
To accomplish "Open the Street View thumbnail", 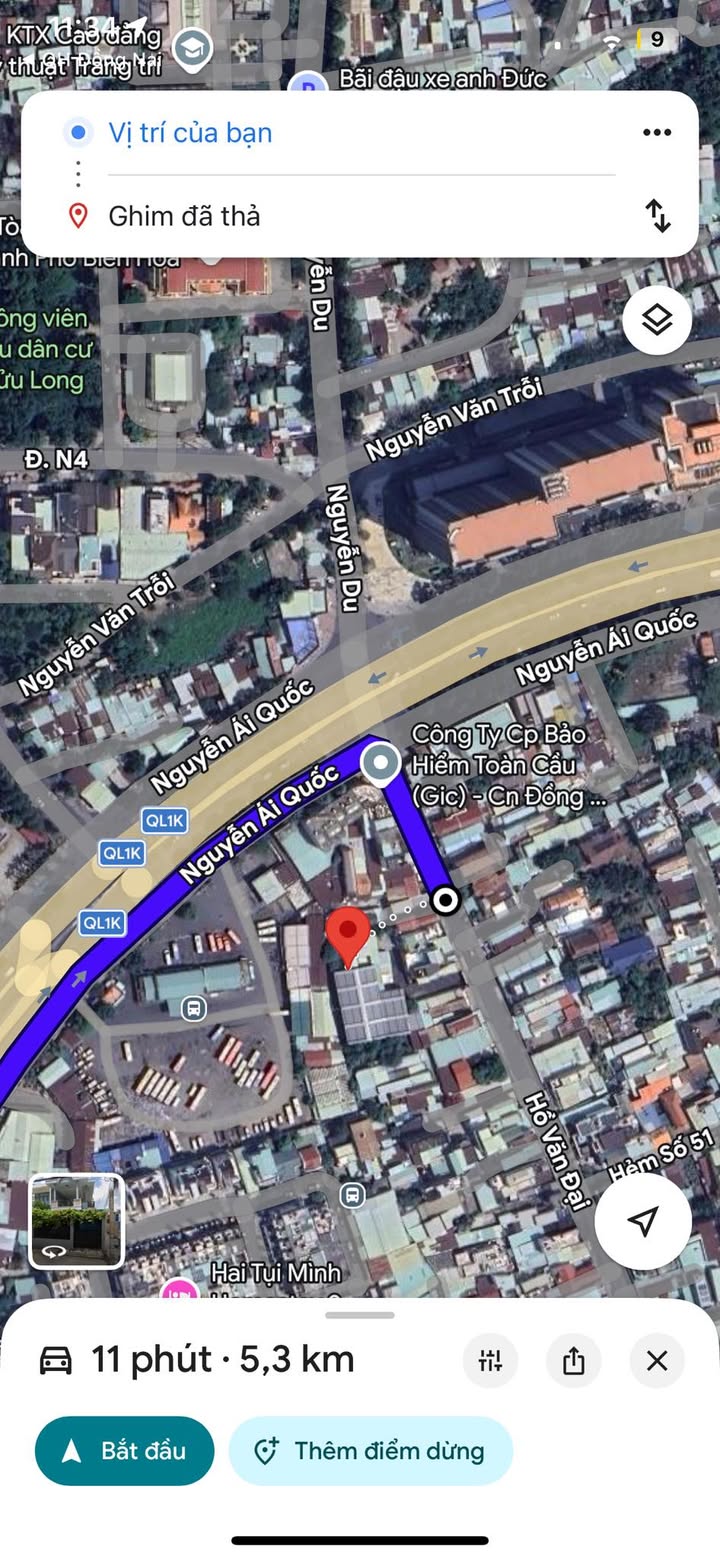I will (x=76, y=1220).
